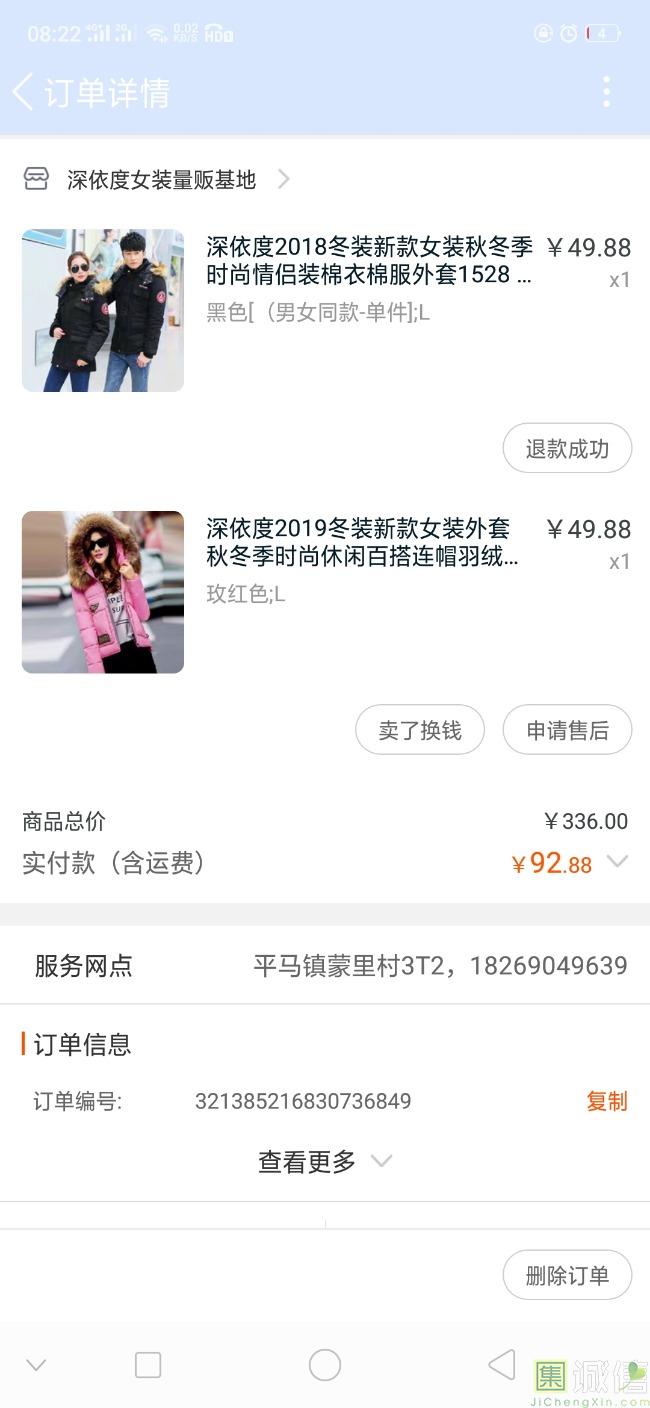Open the 深依度女装量贩基地 store page
Image resolution: width=650 pixels, height=1408 pixels.
160,180
